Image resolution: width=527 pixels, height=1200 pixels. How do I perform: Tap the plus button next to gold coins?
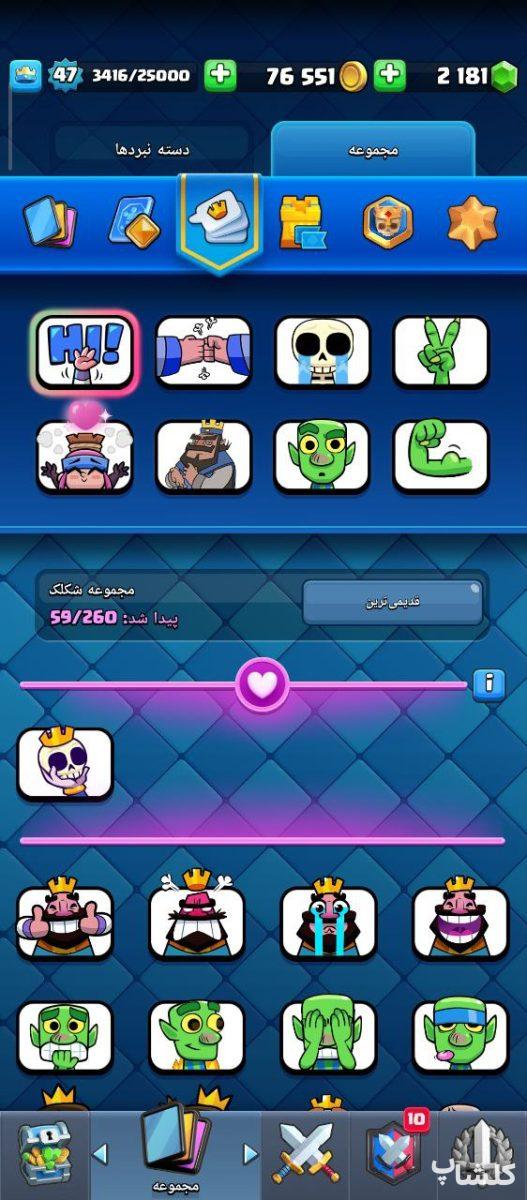[390, 75]
